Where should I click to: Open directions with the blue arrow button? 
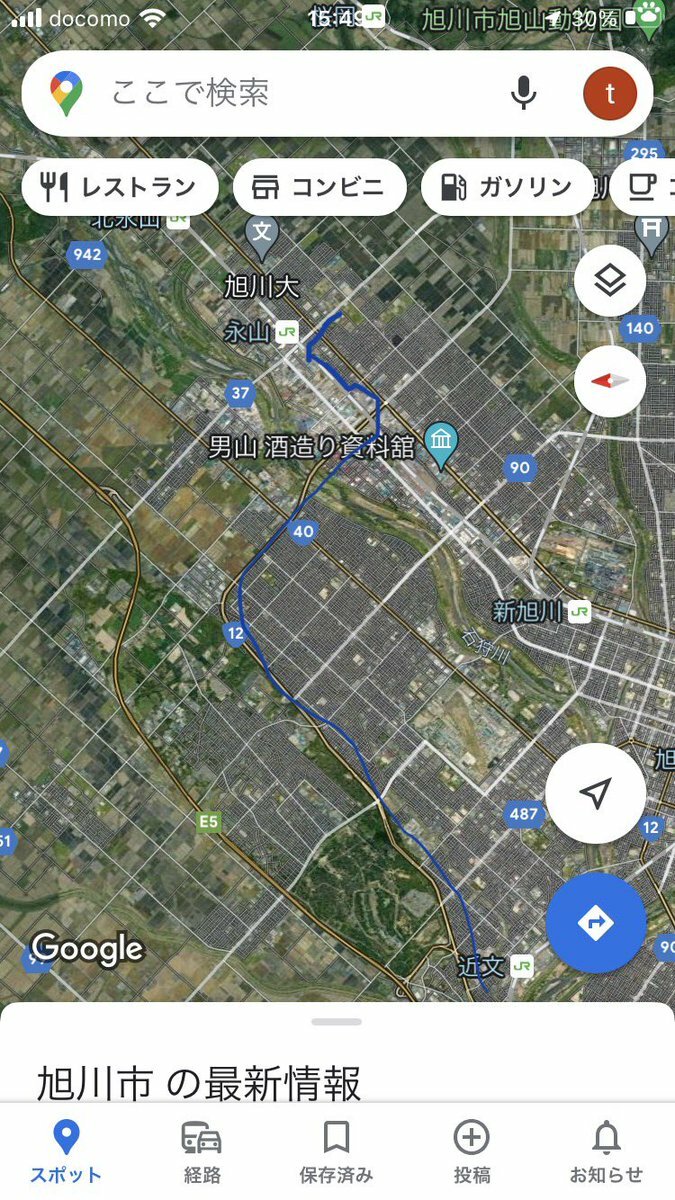[x=596, y=923]
